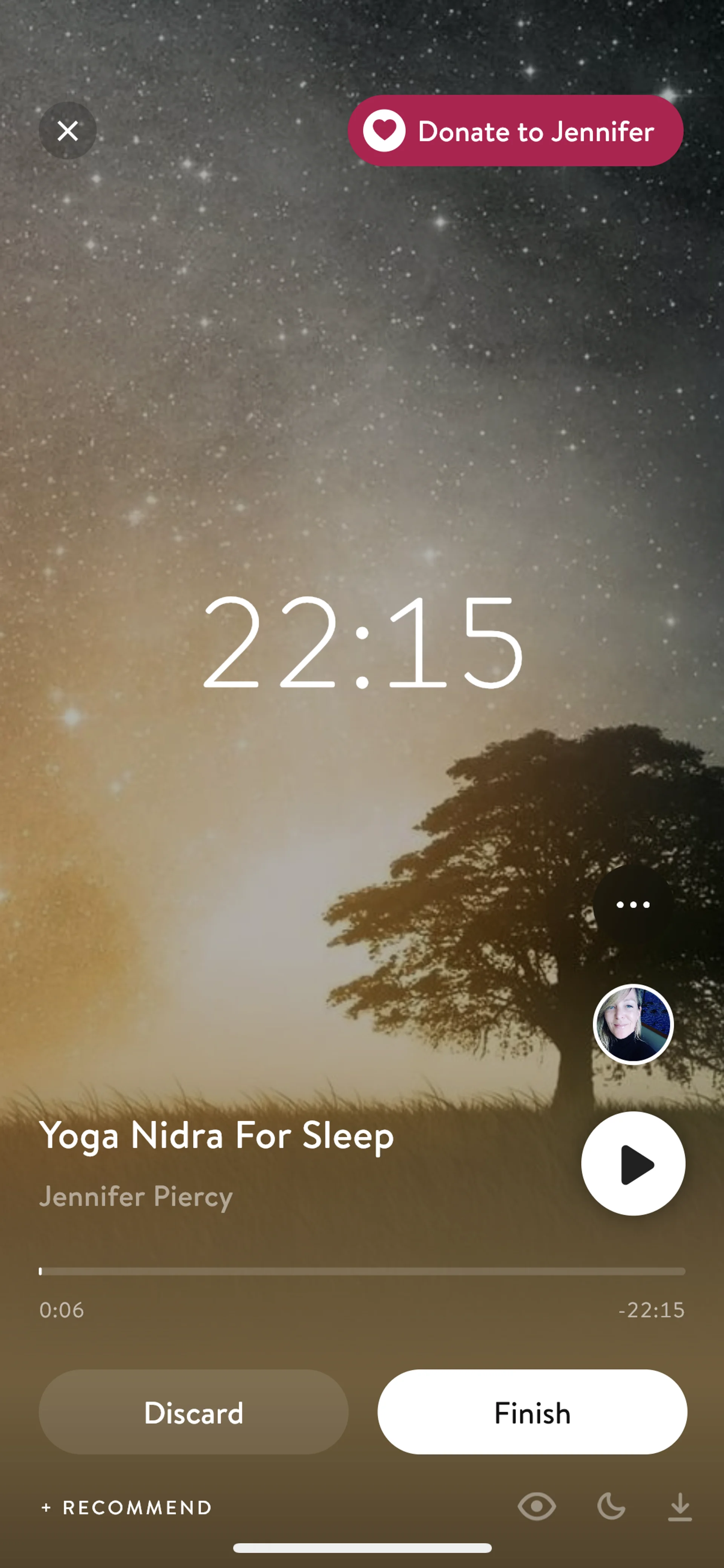The width and height of the screenshot is (724, 1568).
Task: Tap the eye visibility icon
Action: point(537,1507)
